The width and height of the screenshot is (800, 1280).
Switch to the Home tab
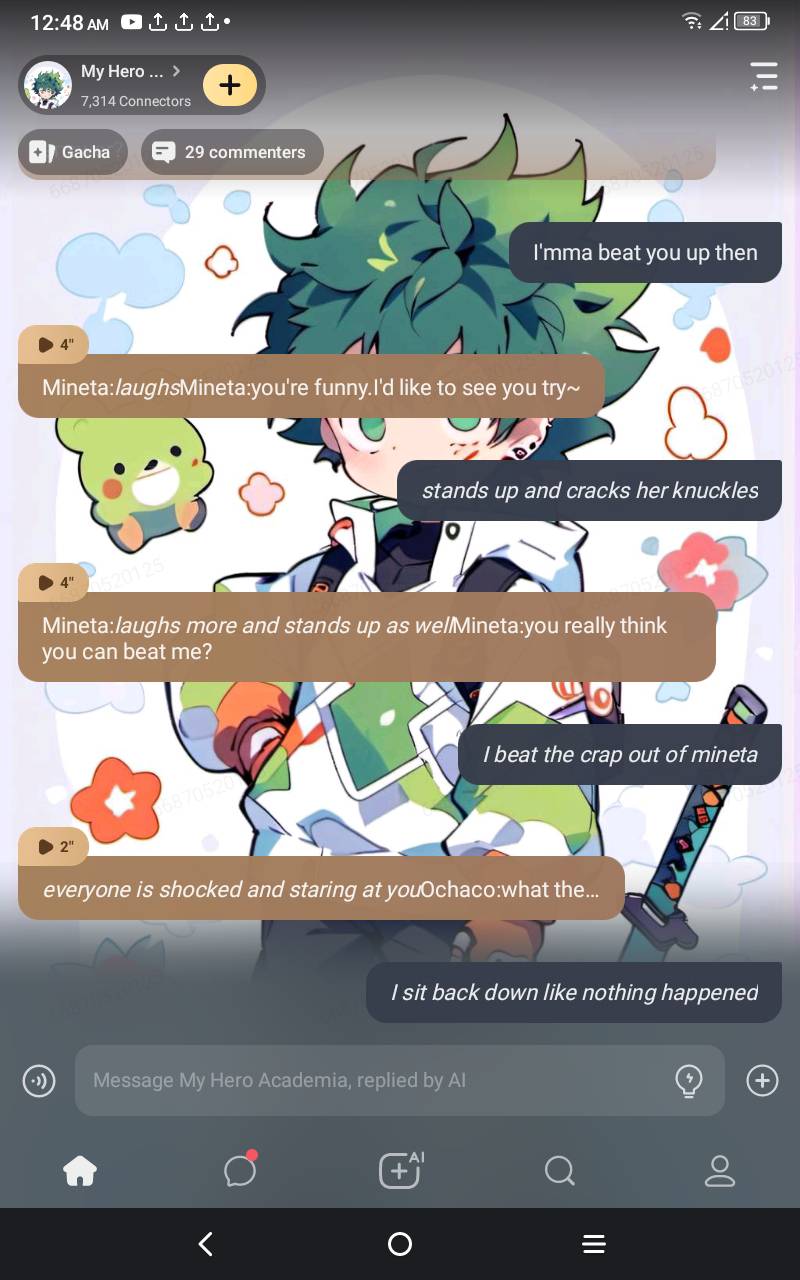(80, 1170)
